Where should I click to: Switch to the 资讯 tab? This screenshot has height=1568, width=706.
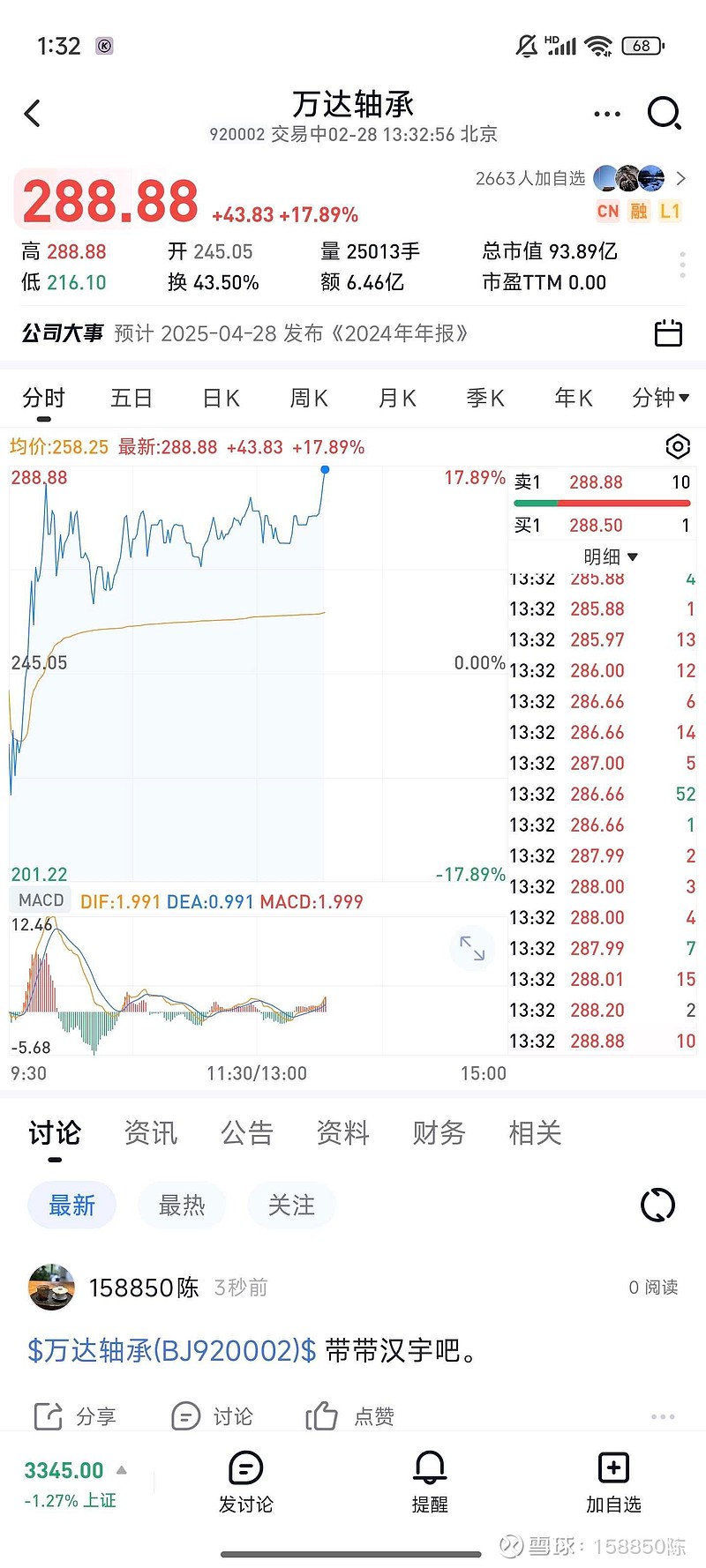pyautogui.click(x=151, y=1132)
